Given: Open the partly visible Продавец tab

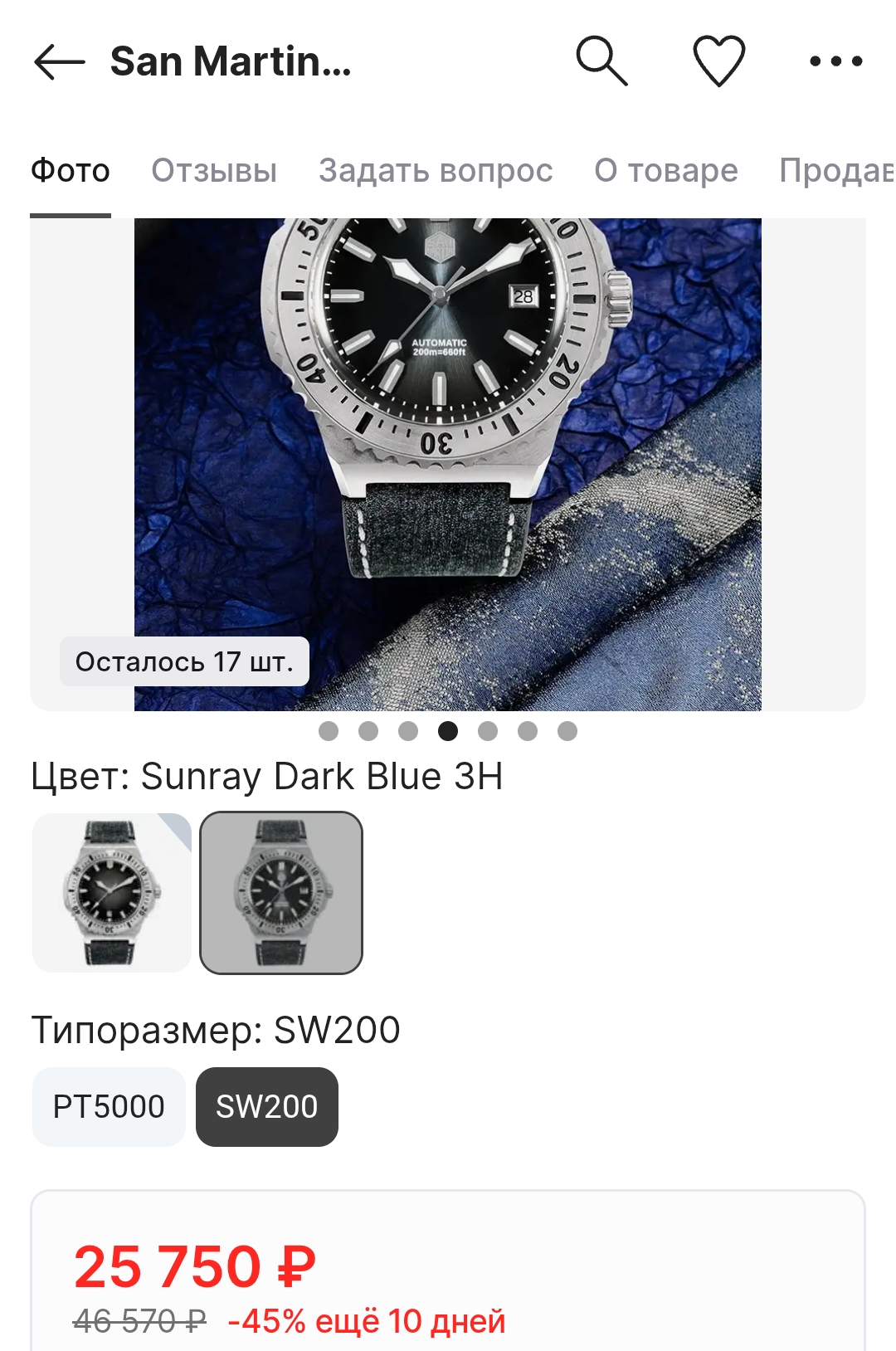Looking at the screenshot, I should pyautogui.click(x=836, y=171).
